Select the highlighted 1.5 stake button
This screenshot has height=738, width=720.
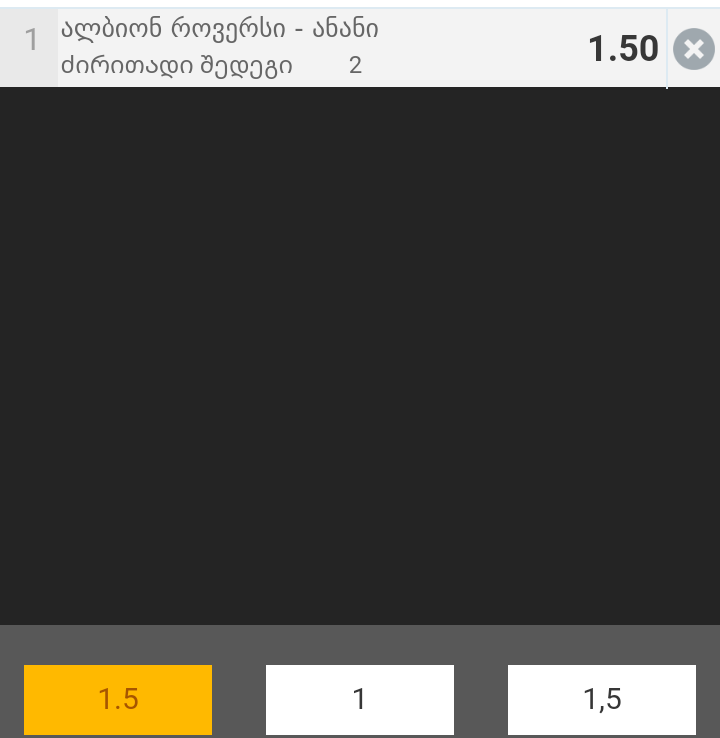pos(118,699)
